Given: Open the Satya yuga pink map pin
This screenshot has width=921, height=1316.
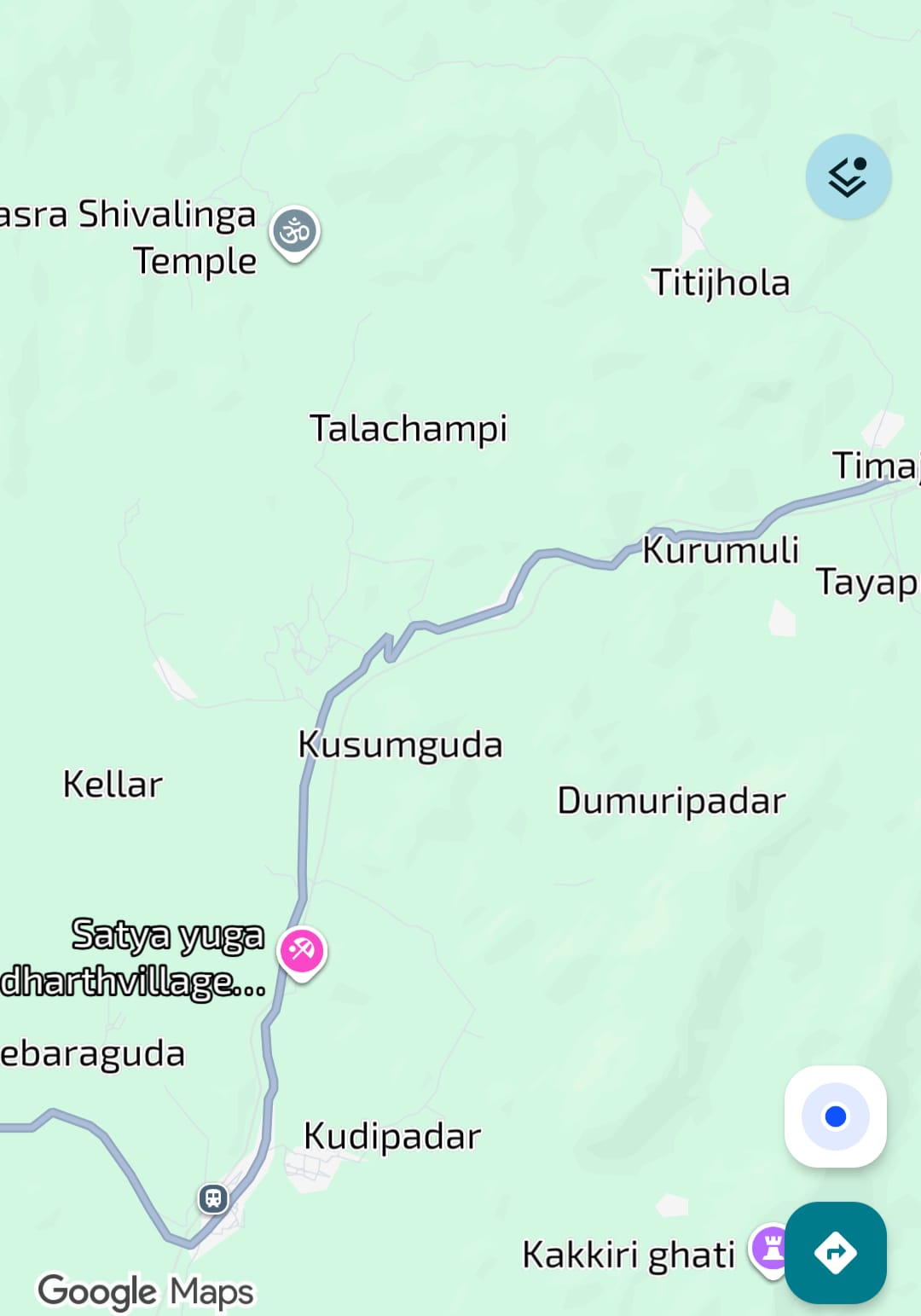Looking at the screenshot, I should [302, 950].
